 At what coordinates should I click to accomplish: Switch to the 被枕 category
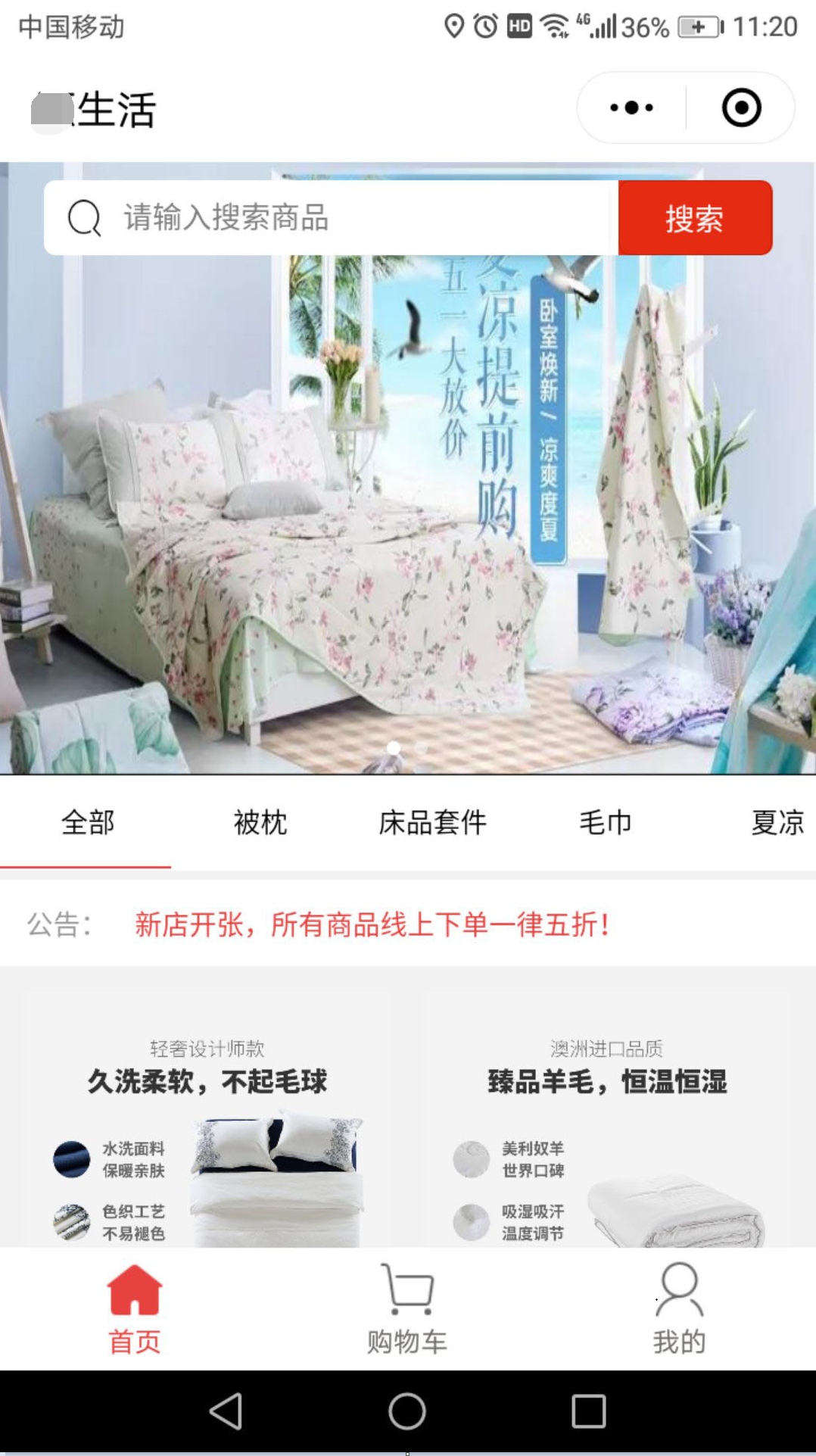coord(260,822)
